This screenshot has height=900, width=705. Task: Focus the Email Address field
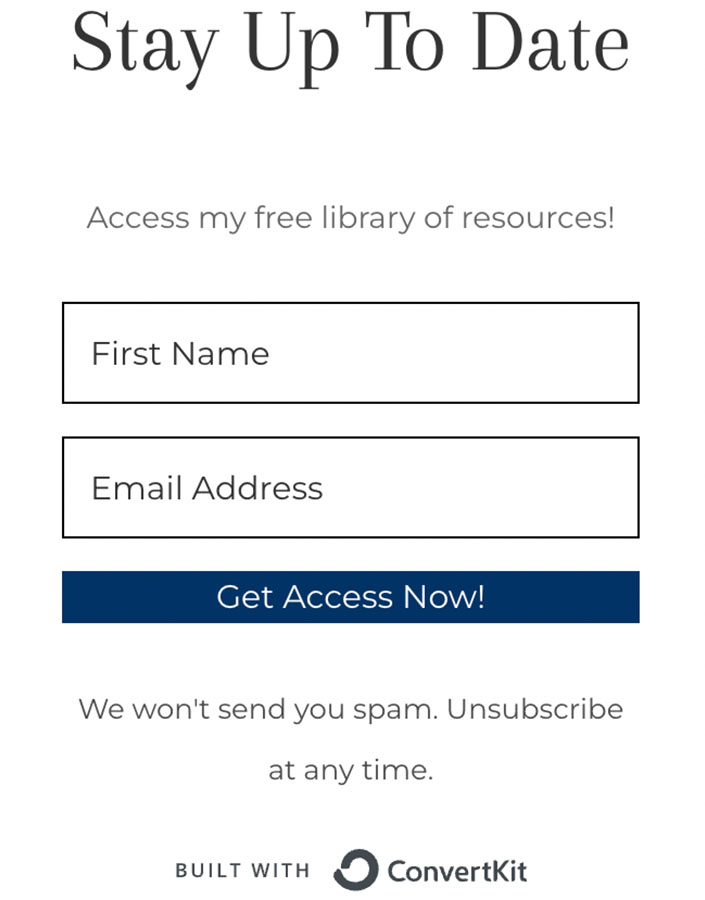coord(350,488)
